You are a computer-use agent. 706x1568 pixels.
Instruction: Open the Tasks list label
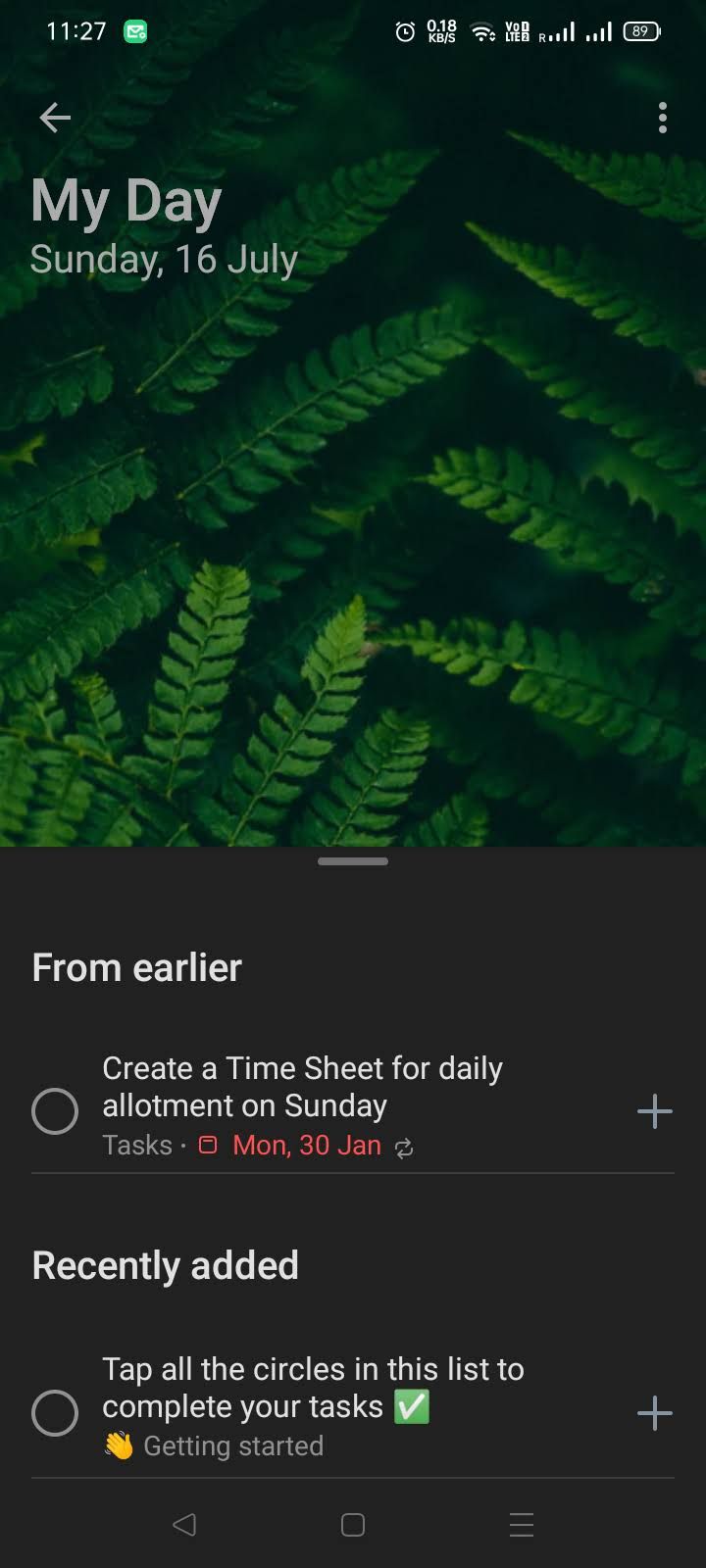point(136,1145)
